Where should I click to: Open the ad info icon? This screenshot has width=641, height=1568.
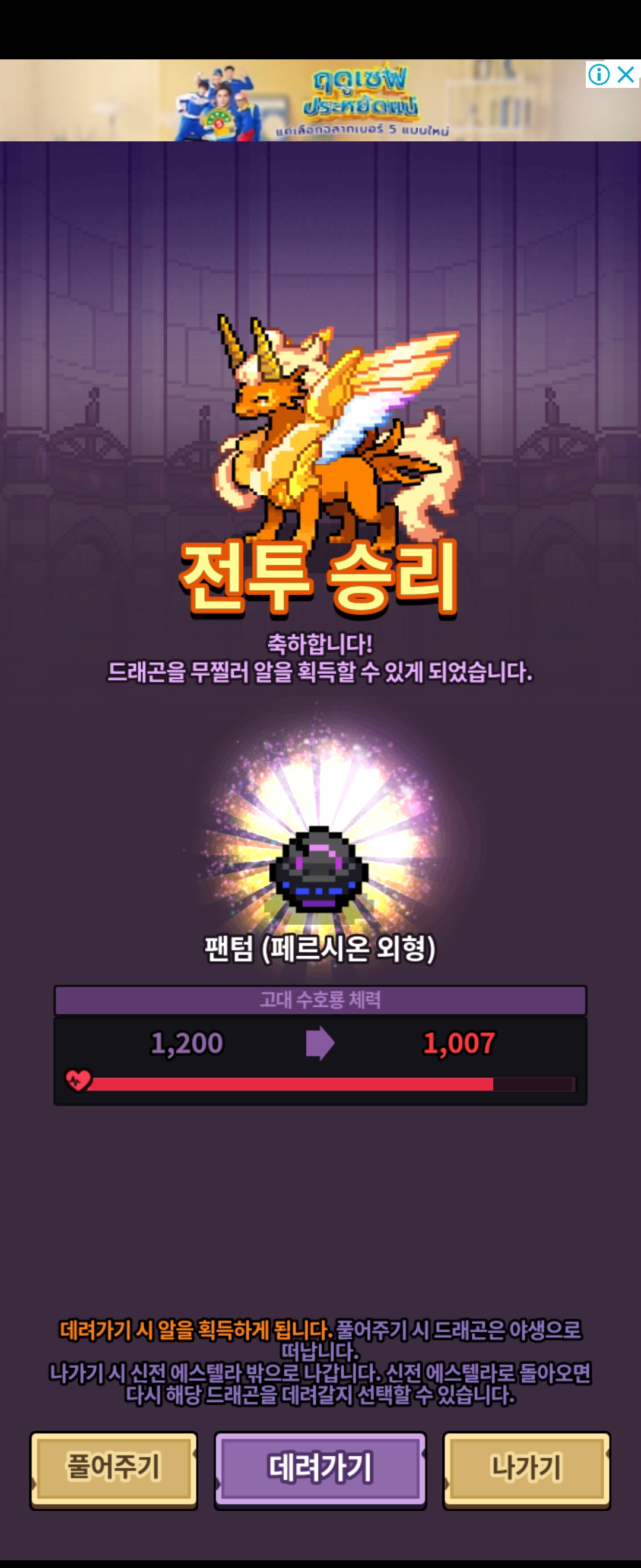click(x=598, y=75)
